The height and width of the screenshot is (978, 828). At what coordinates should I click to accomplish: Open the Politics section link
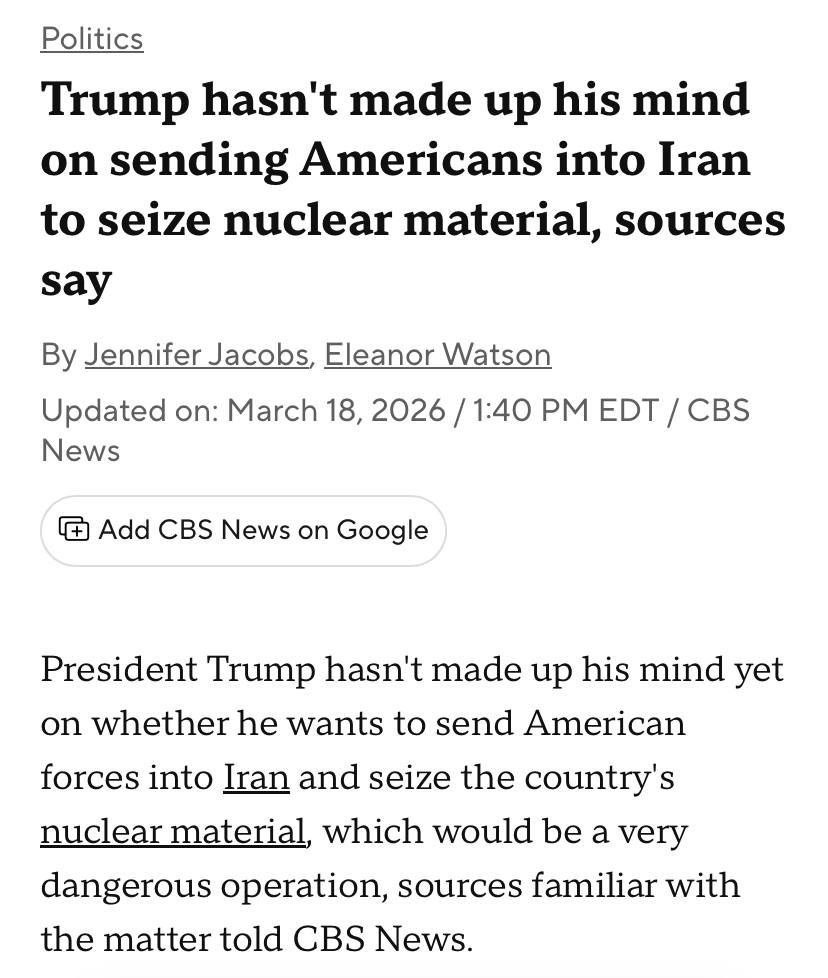[x=92, y=39]
